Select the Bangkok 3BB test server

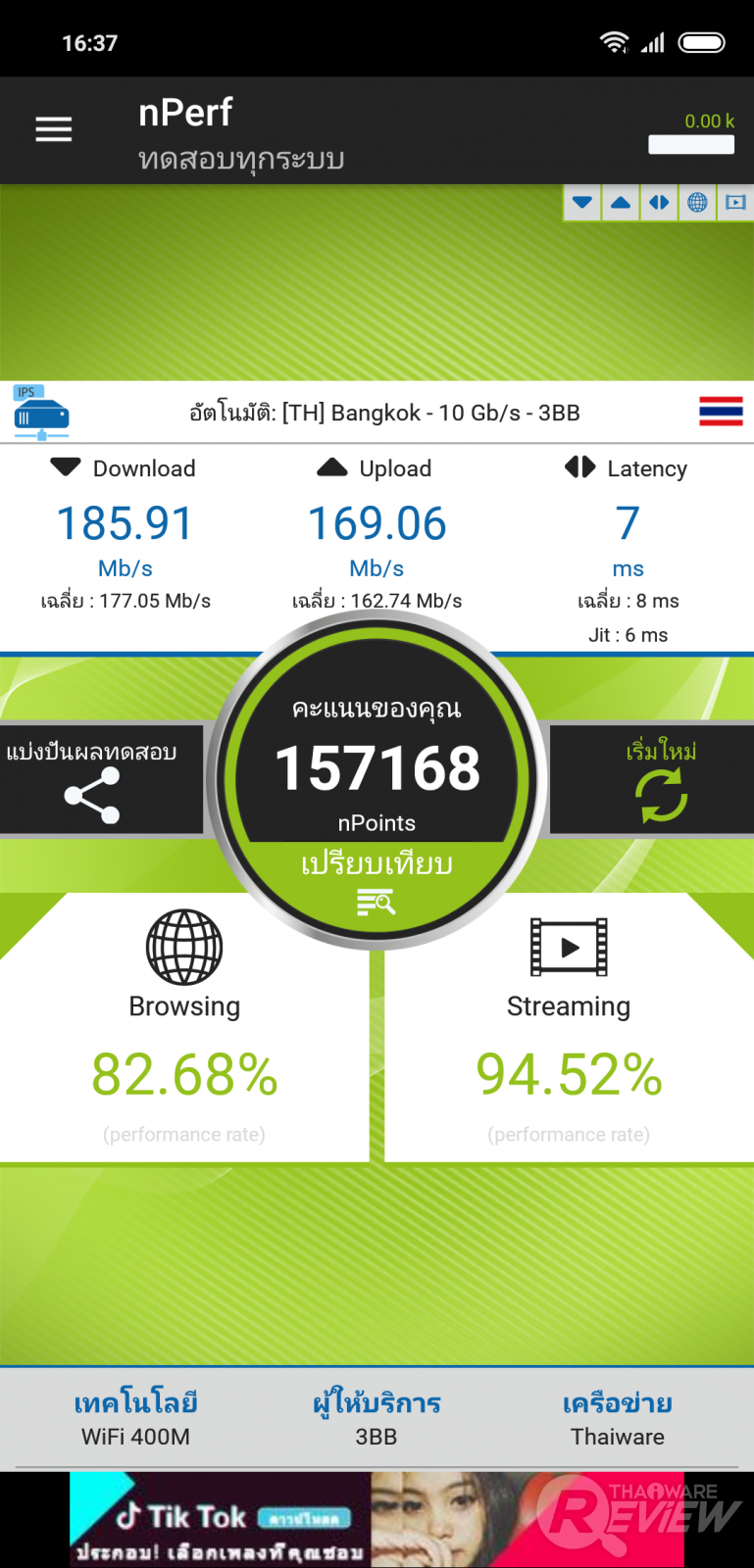coord(384,413)
